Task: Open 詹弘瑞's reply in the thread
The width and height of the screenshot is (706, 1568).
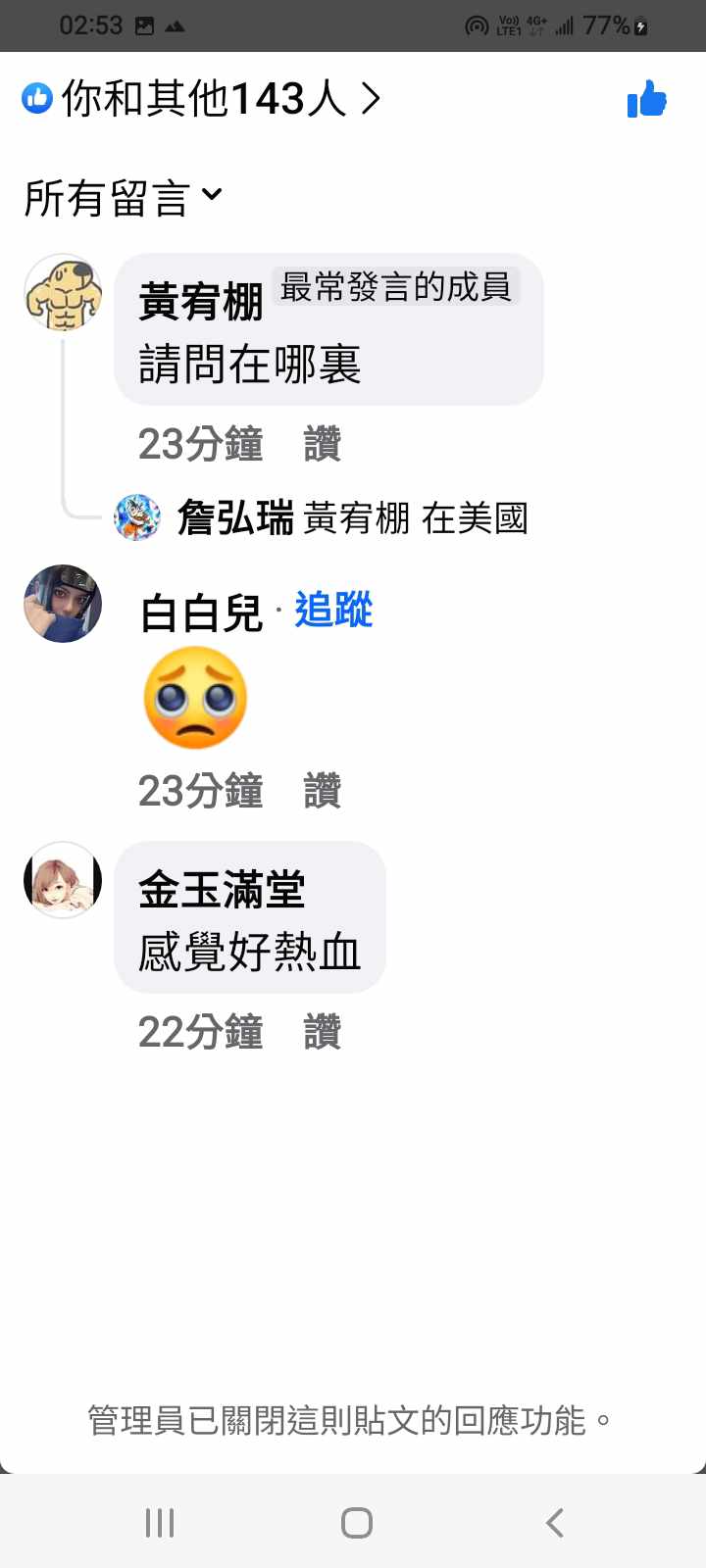Action: (353, 517)
